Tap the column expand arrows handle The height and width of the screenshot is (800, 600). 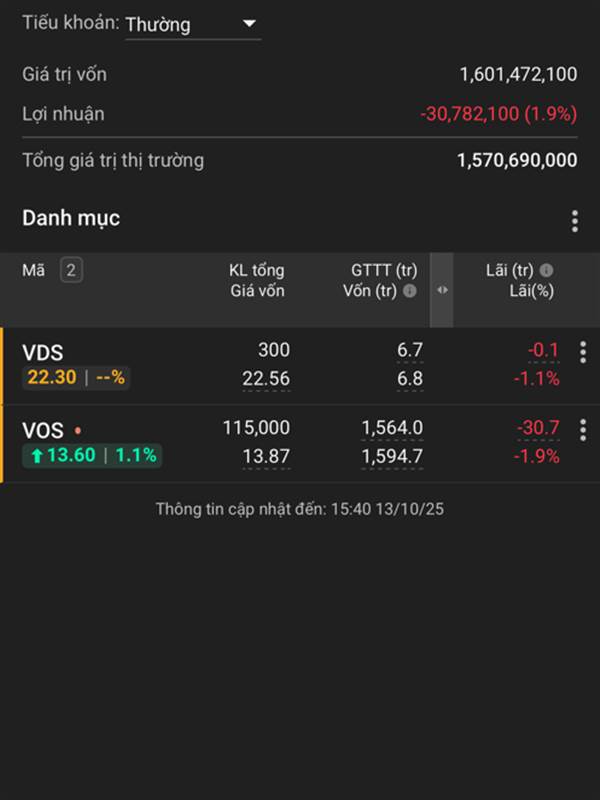pos(442,290)
